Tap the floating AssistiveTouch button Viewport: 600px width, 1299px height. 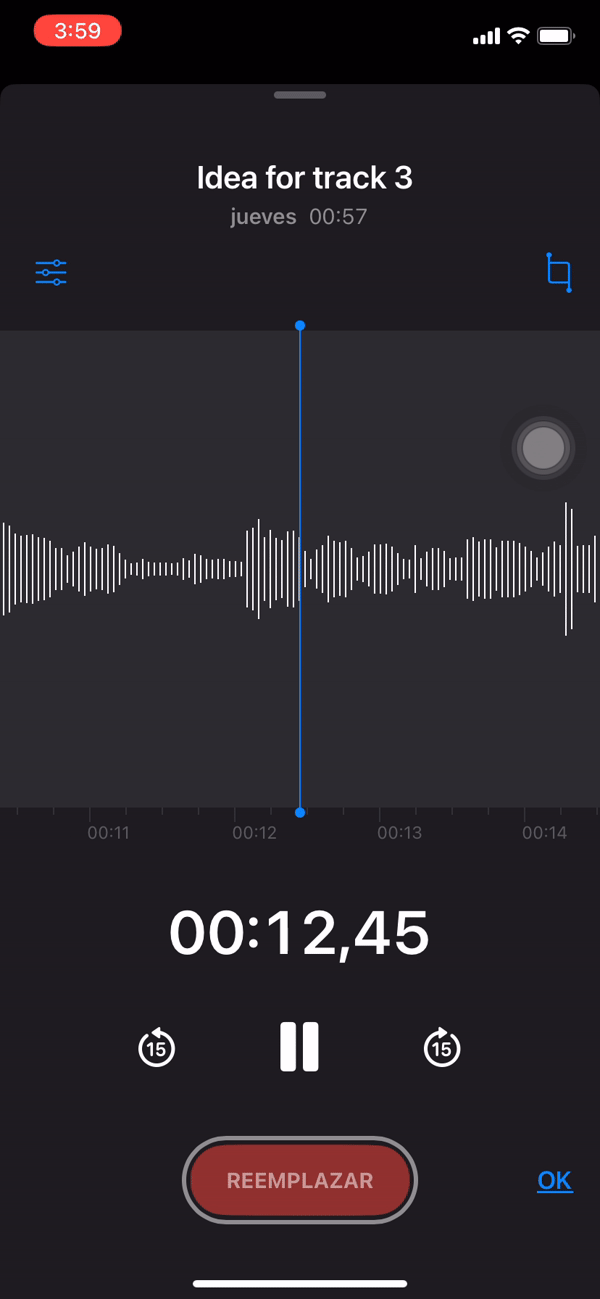(x=544, y=448)
